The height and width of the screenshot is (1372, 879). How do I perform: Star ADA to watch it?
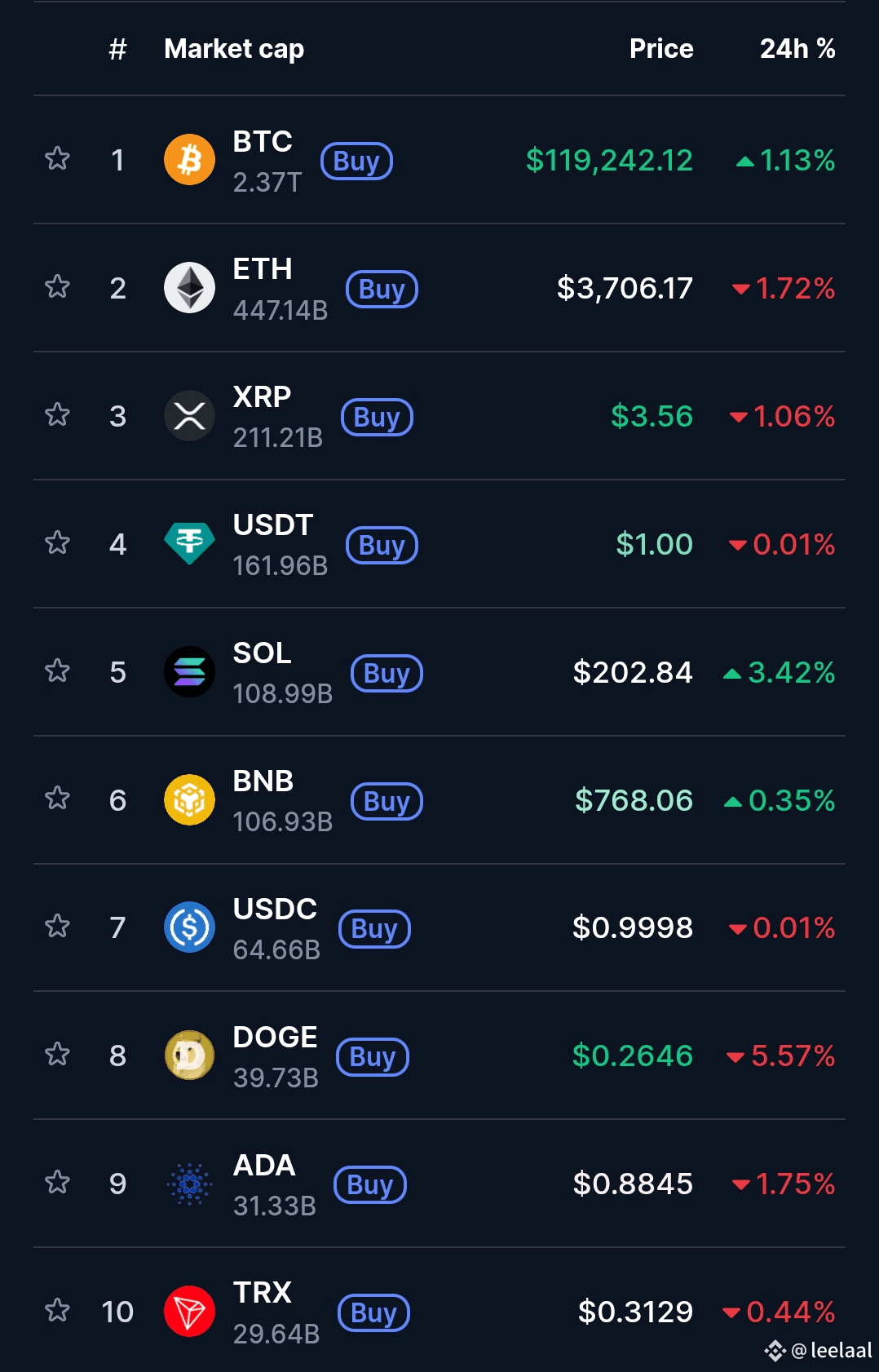57,1183
